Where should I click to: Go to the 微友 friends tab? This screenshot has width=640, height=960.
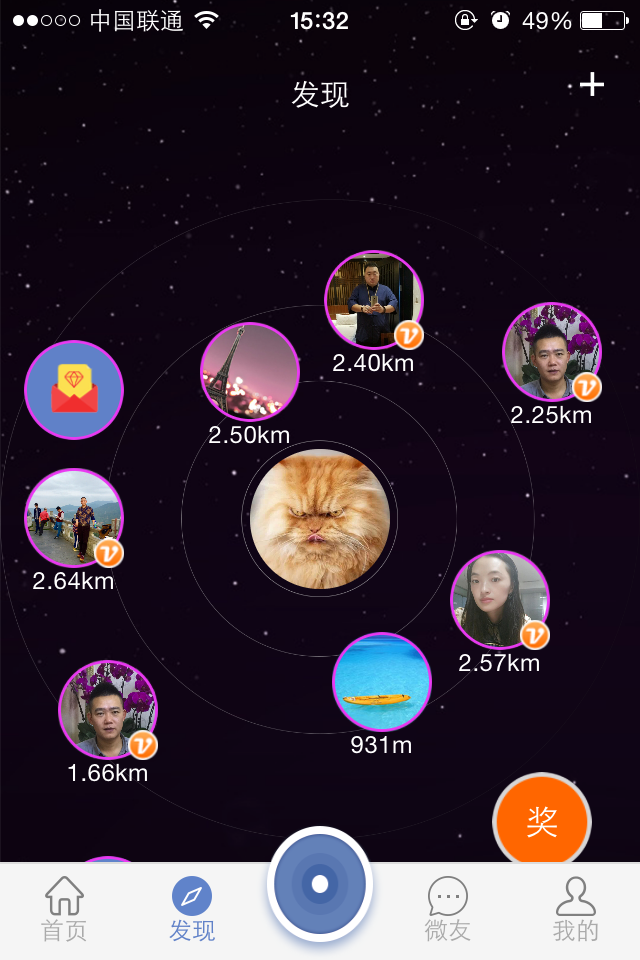point(447,908)
